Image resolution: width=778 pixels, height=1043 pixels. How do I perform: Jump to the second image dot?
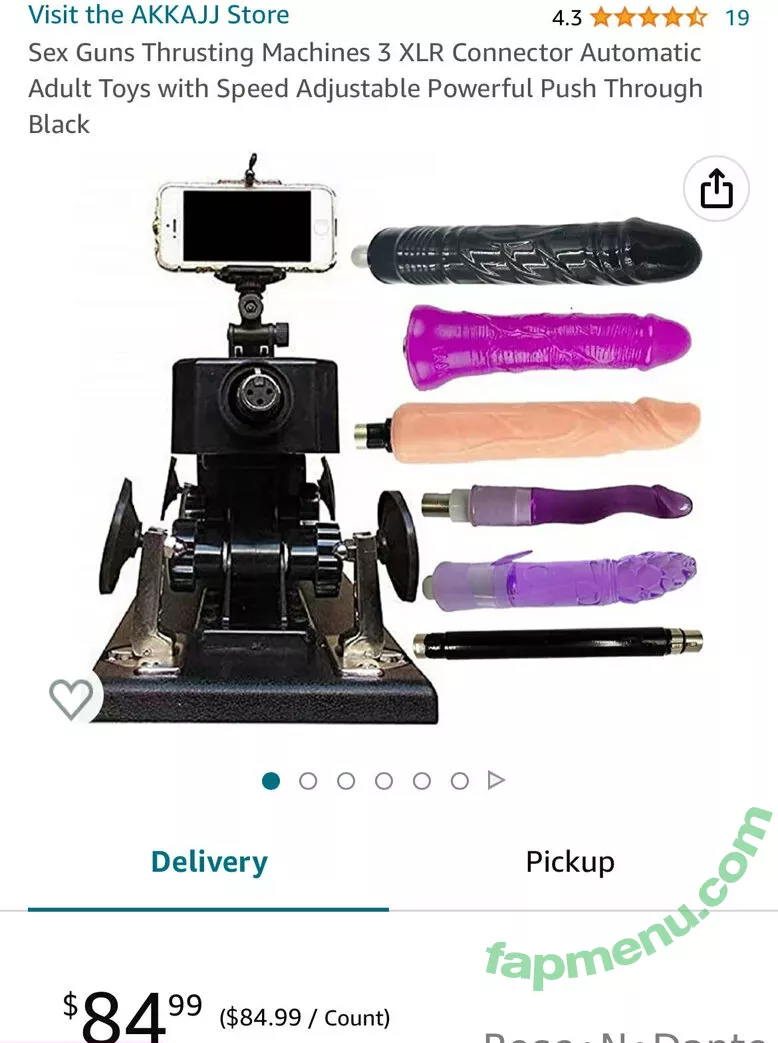(308, 781)
